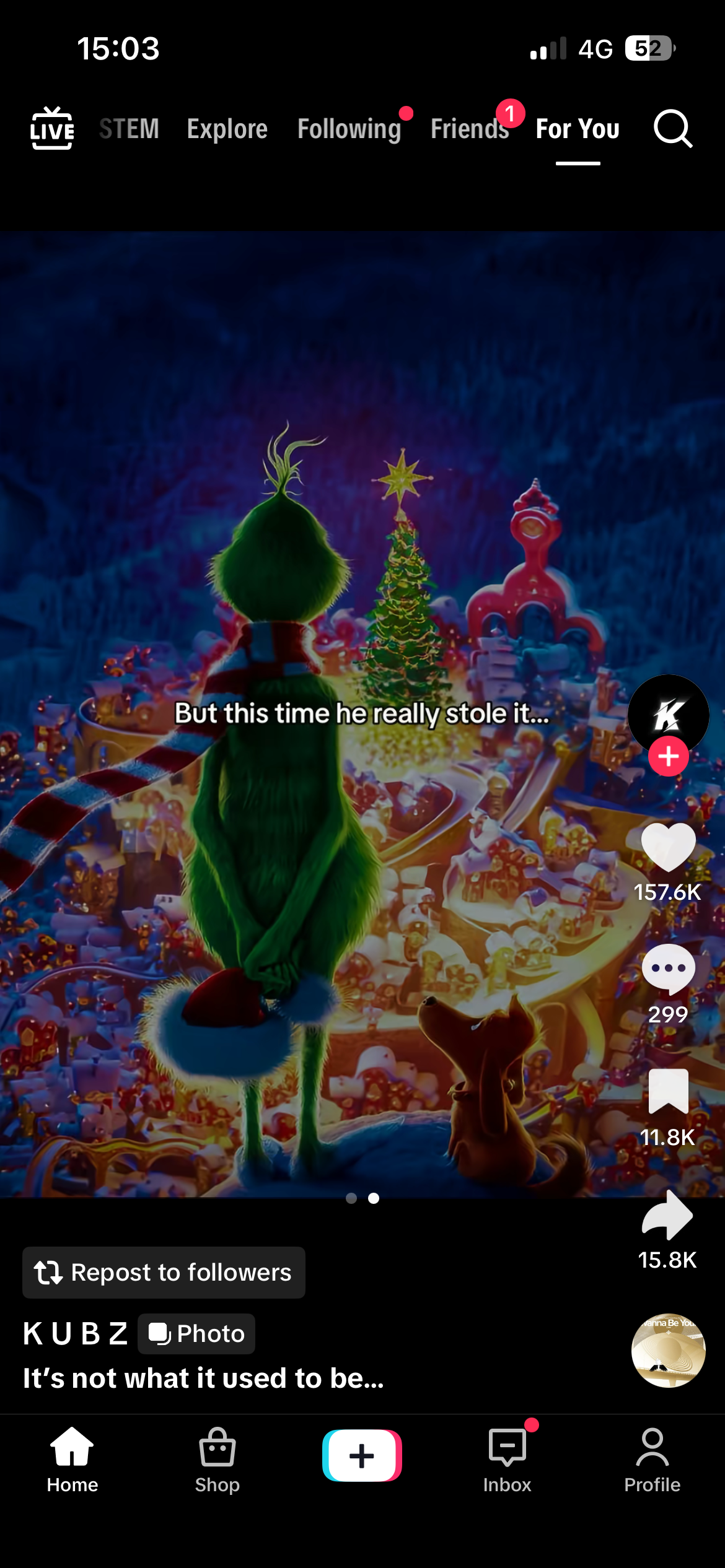Open the comments with 299 replies

[668, 969]
